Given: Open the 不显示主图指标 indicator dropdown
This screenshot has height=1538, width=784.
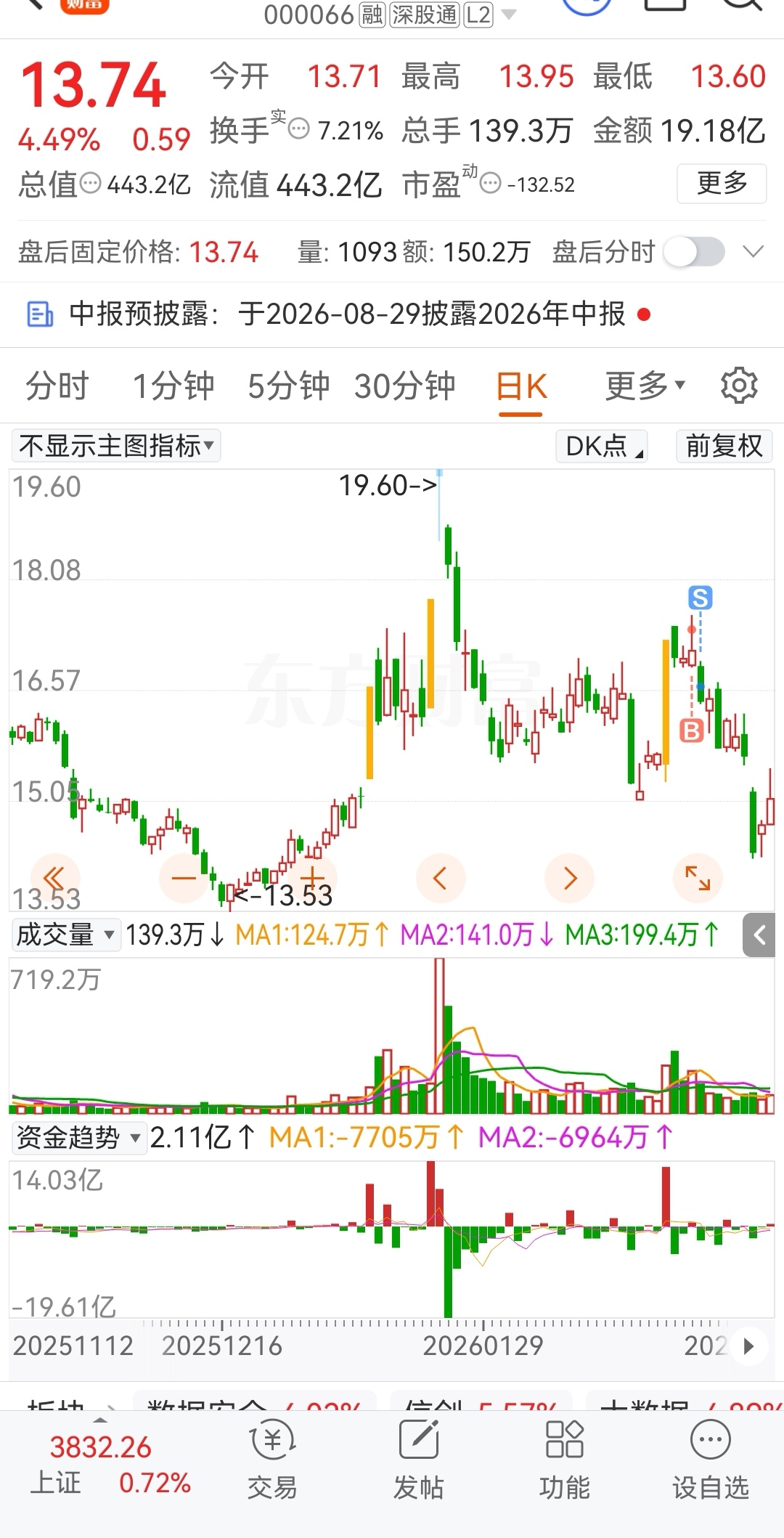Looking at the screenshot, I should point(116,445).
